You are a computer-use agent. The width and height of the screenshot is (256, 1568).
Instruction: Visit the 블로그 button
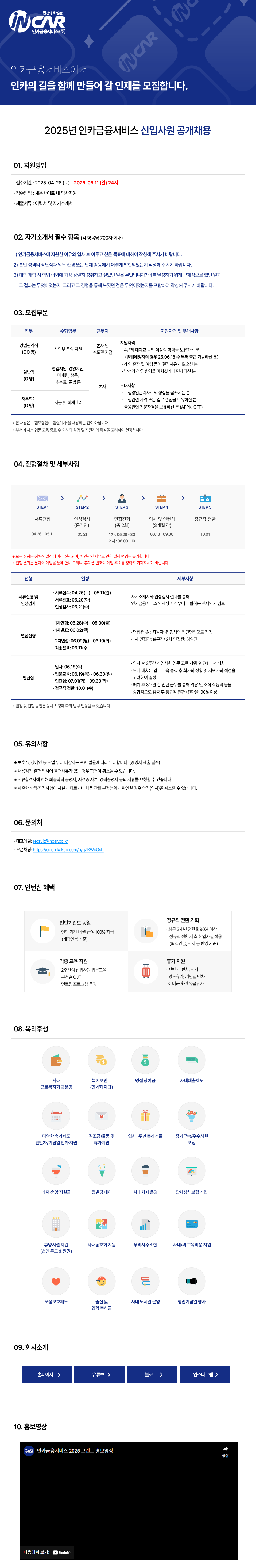[153, 1374]
